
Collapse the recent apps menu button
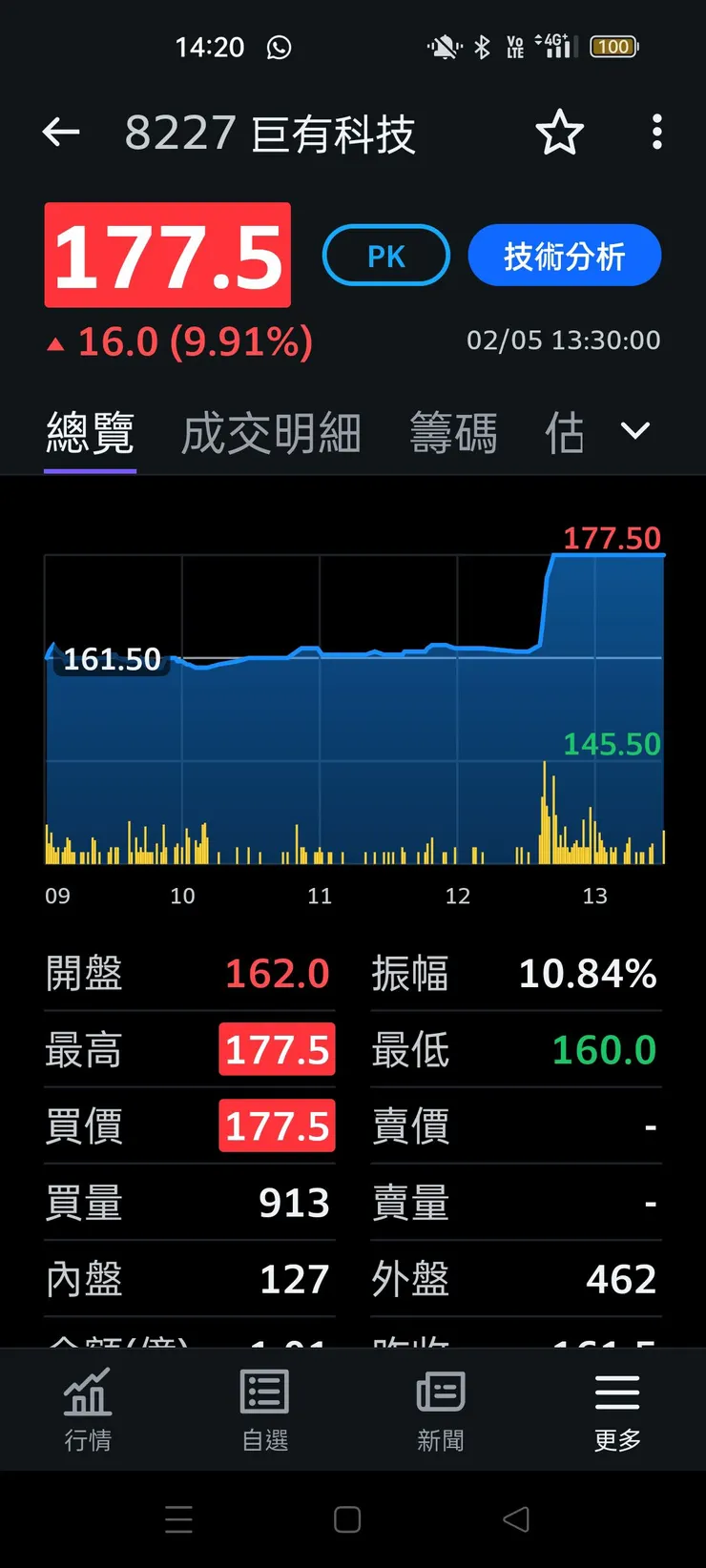(x=179, y=1519)
